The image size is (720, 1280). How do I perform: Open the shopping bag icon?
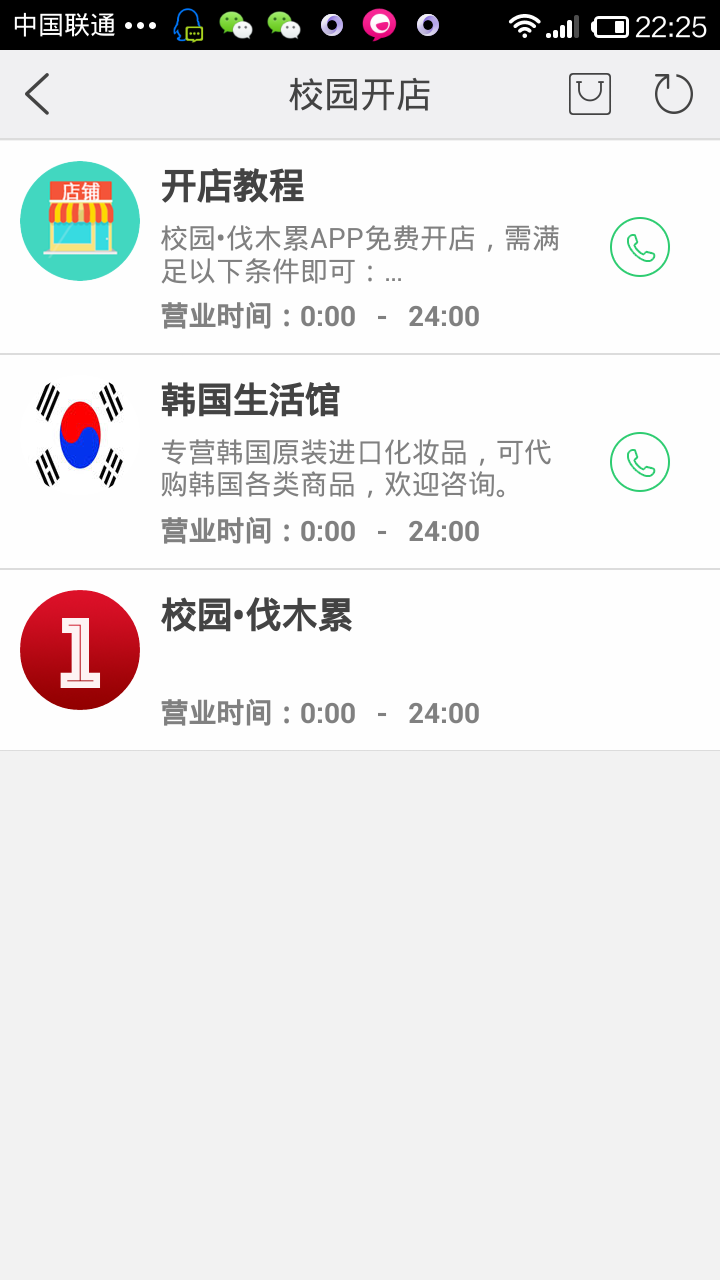coord(590,94)
